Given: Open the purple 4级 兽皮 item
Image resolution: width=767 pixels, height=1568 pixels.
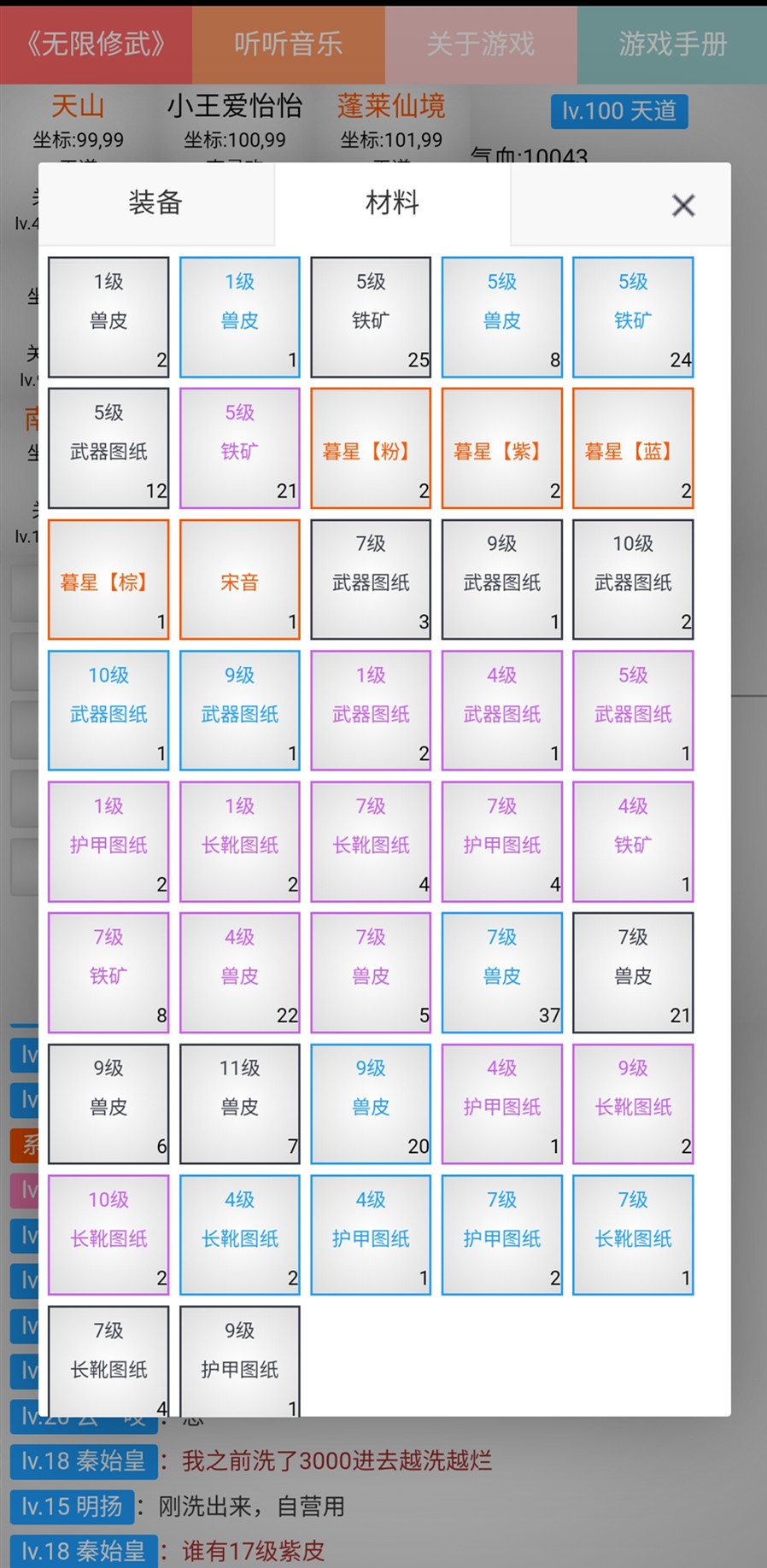Looking at the screenshot, I should [x=240, y=974].
